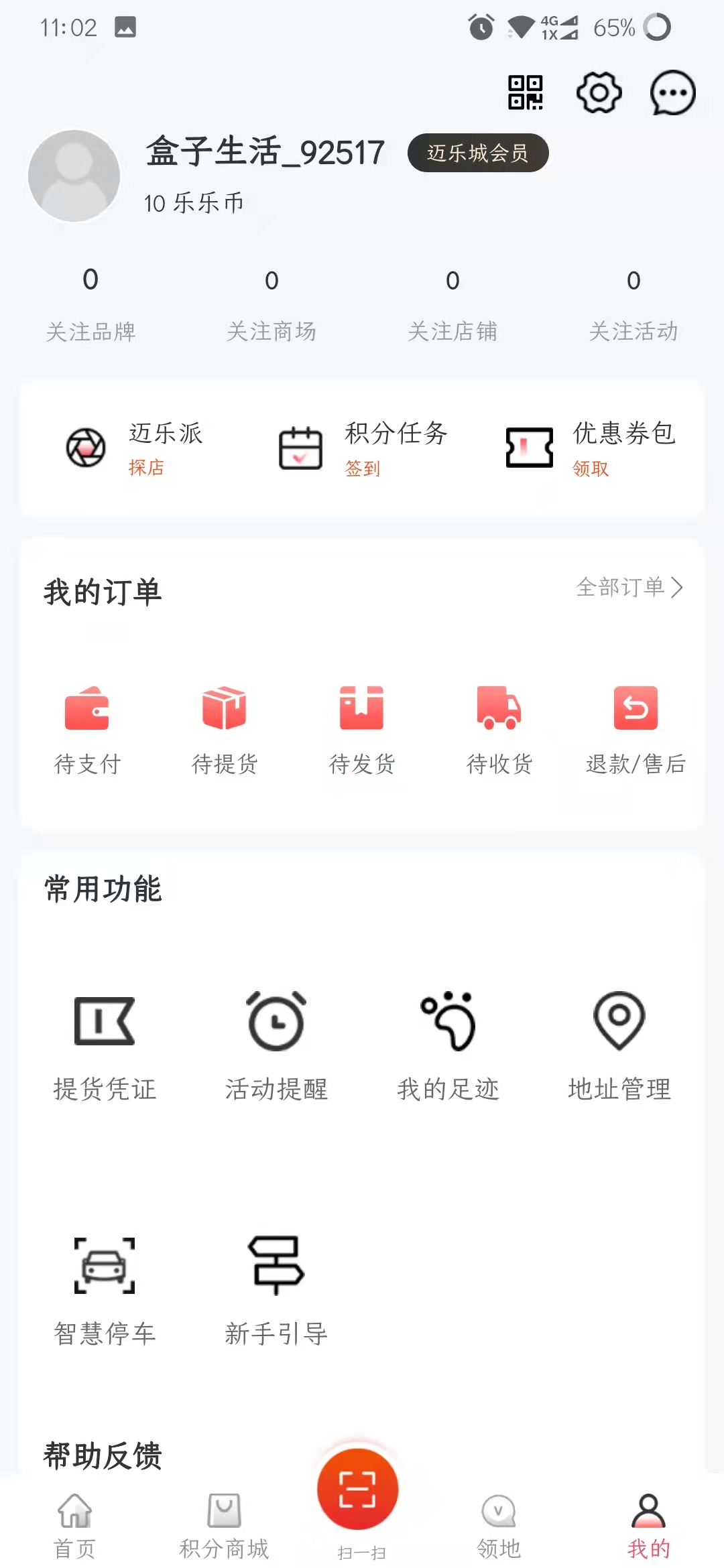
Task: Open 退款/售后 refund and after-sales icon
Action: click(x=636, y=710)
